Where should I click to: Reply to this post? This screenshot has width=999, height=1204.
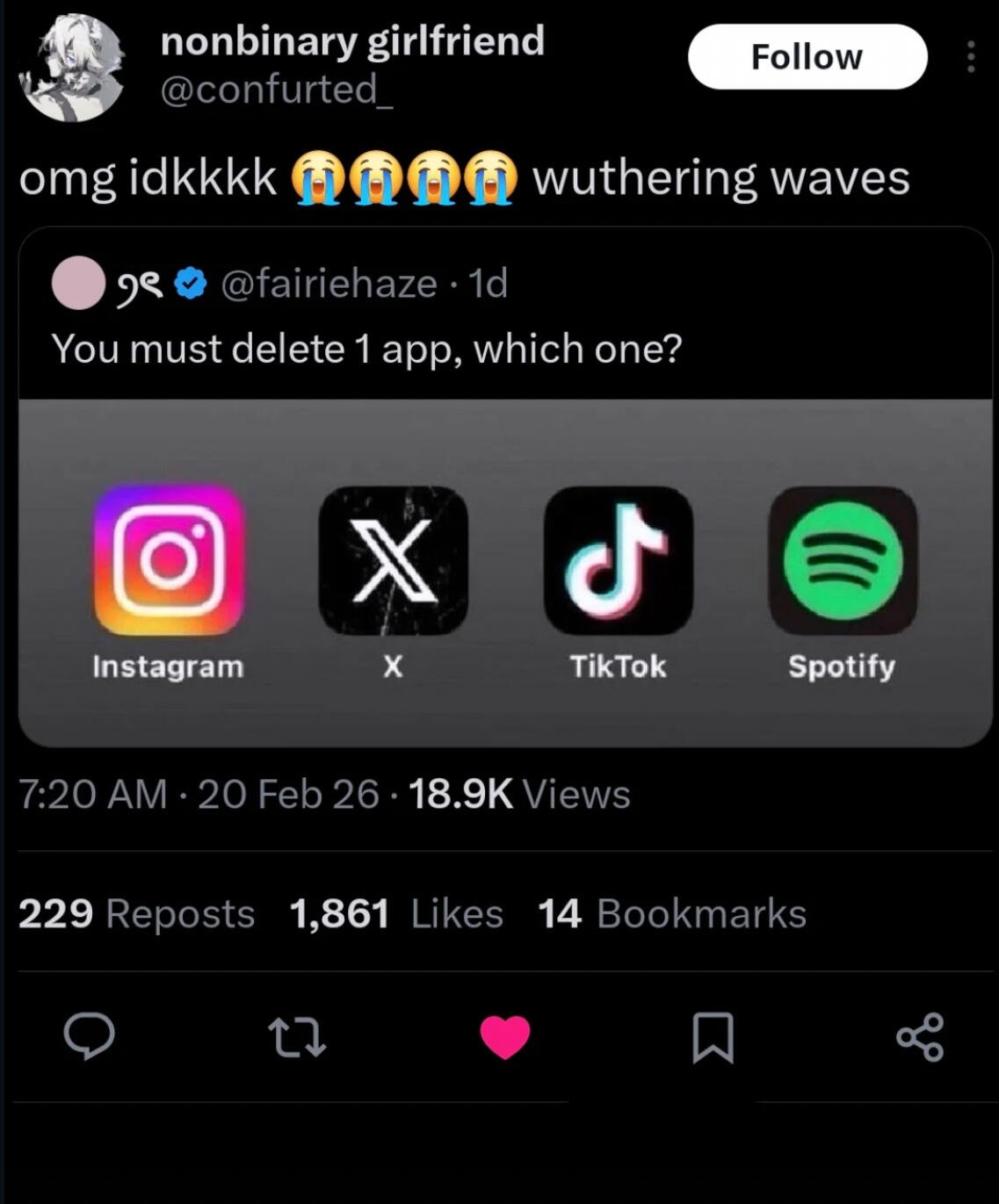click(x=89, y=1036)
